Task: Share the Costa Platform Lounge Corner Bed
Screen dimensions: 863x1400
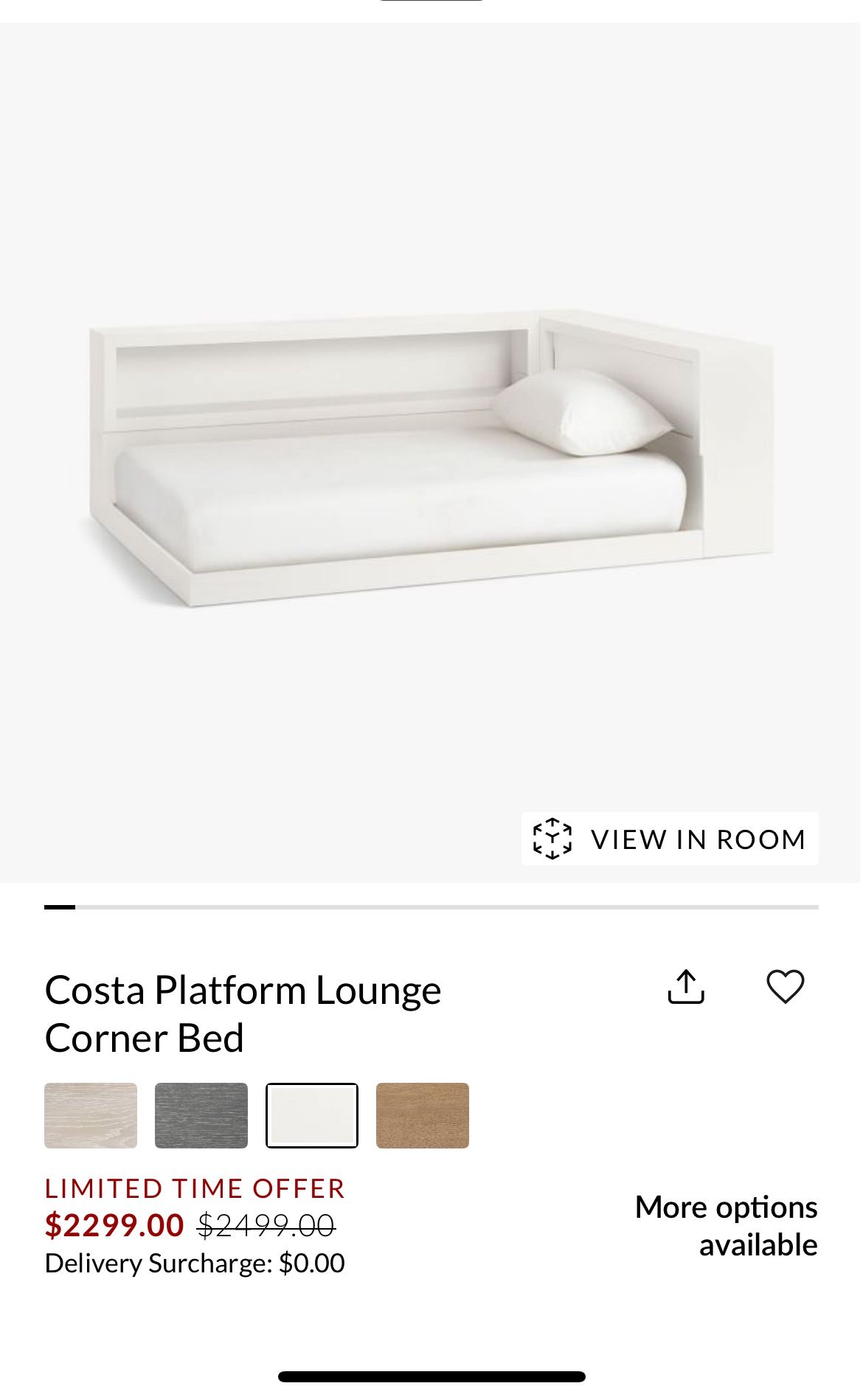Action: point(686,987)
